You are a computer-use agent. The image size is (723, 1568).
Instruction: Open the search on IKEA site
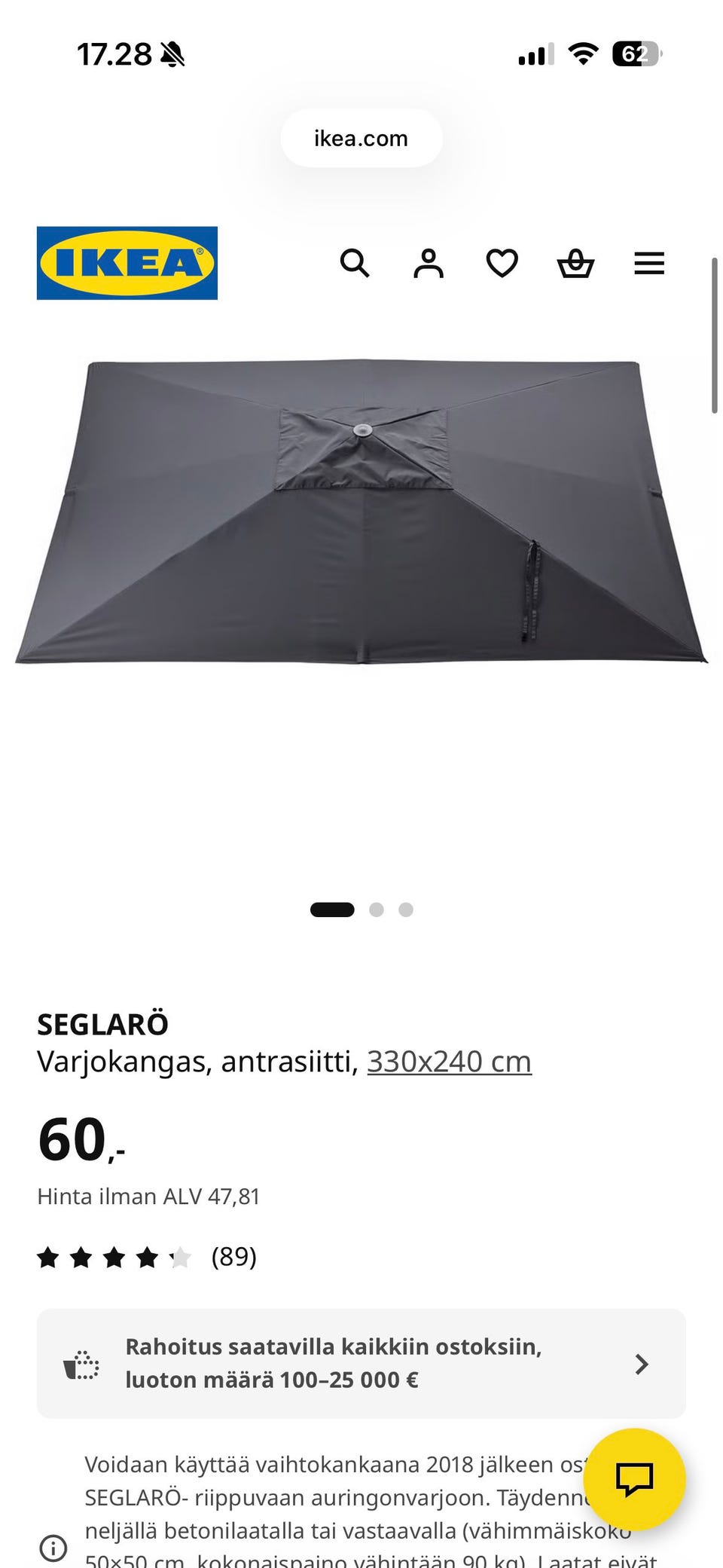(355, 264)
